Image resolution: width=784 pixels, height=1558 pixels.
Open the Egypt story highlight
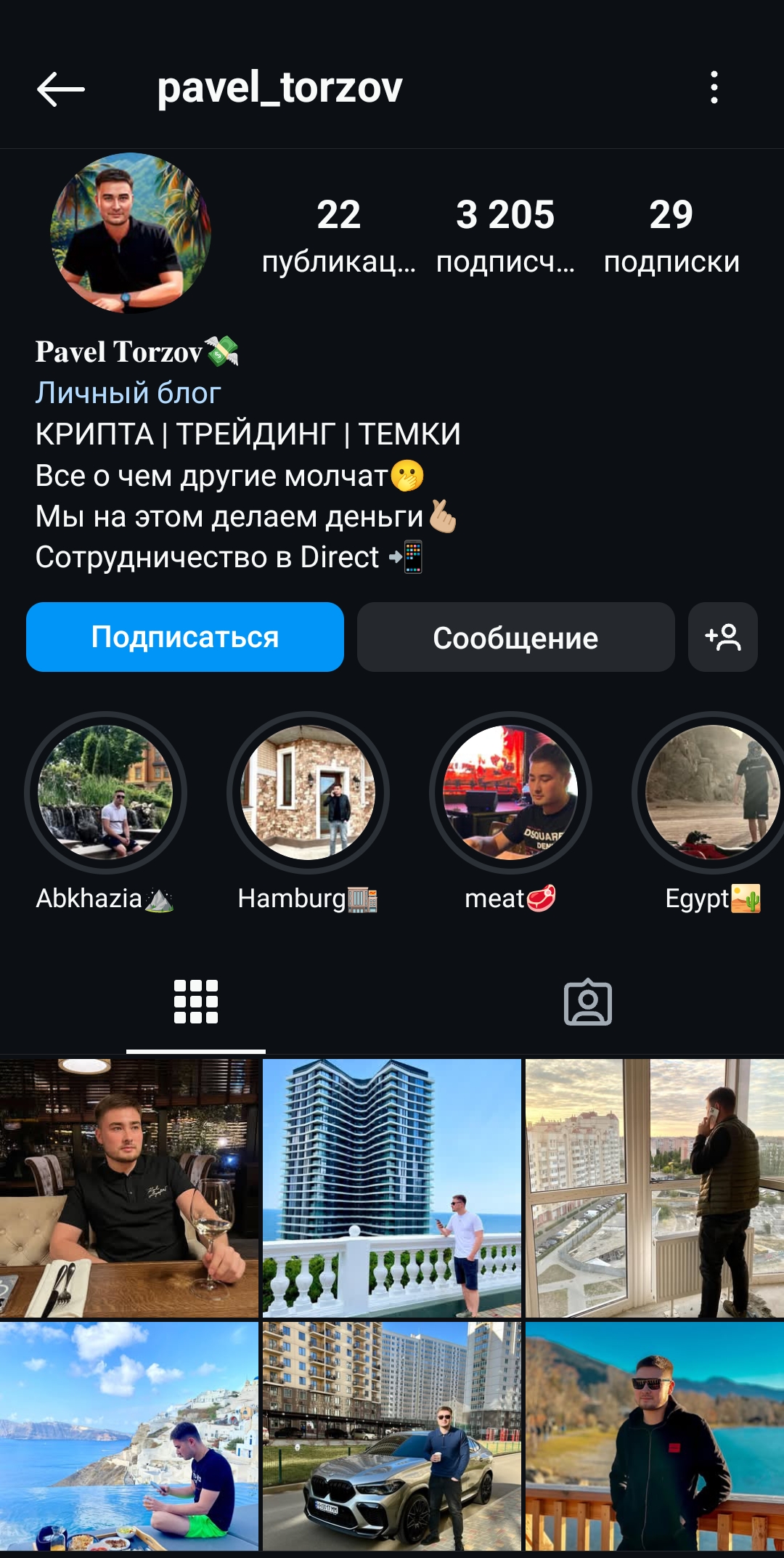(711, 792)
